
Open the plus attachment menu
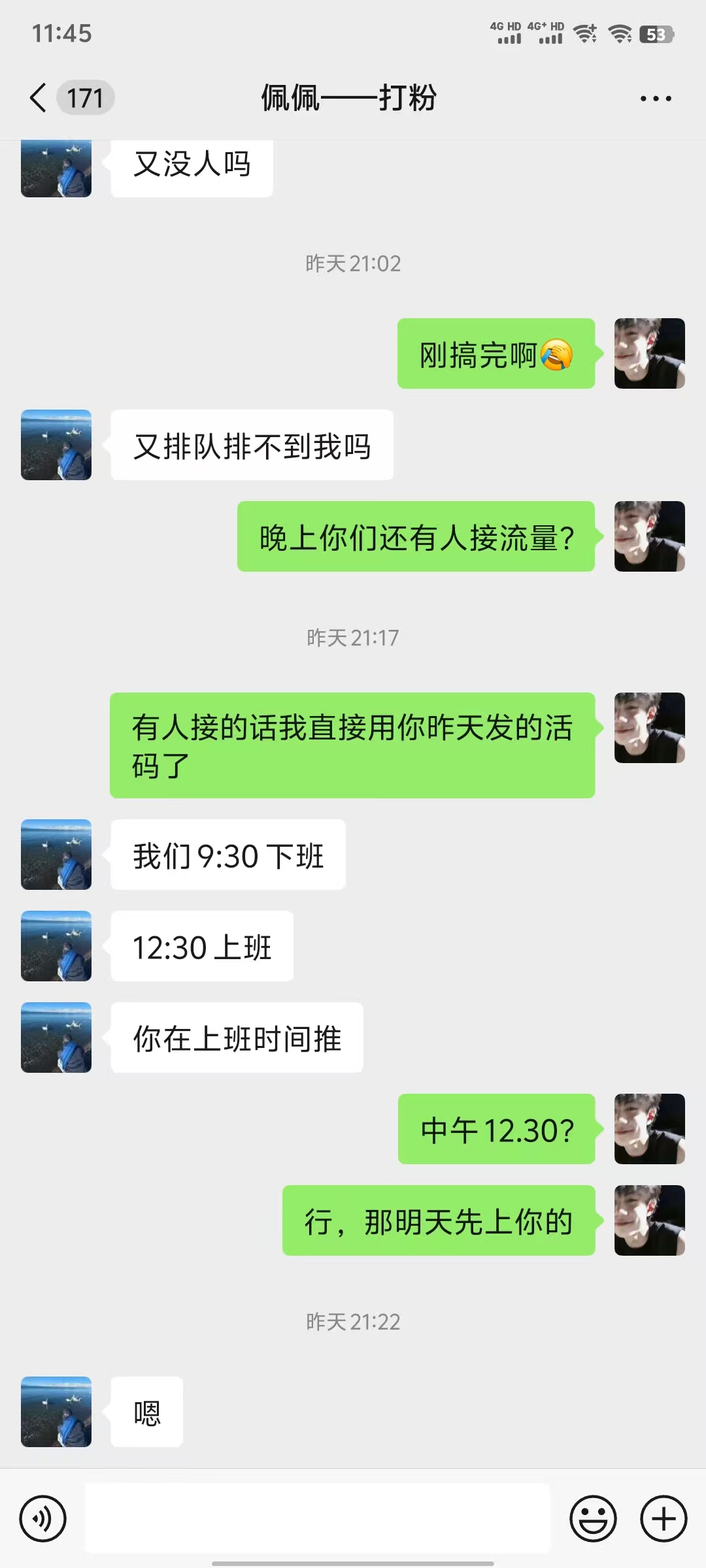664,1518
